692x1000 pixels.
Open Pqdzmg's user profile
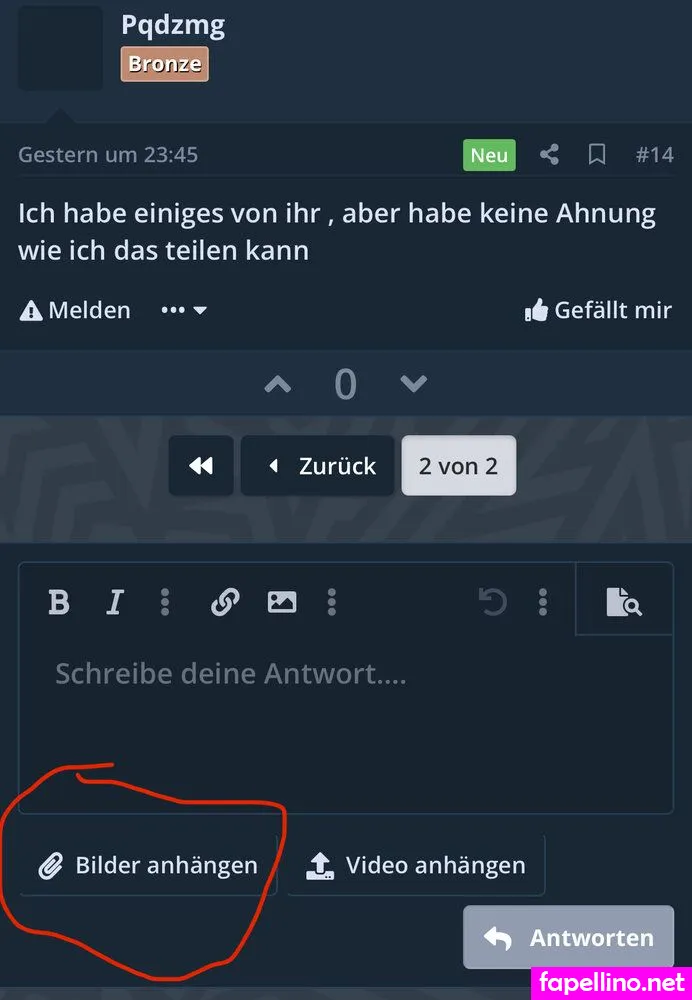[x=173, y=25]
